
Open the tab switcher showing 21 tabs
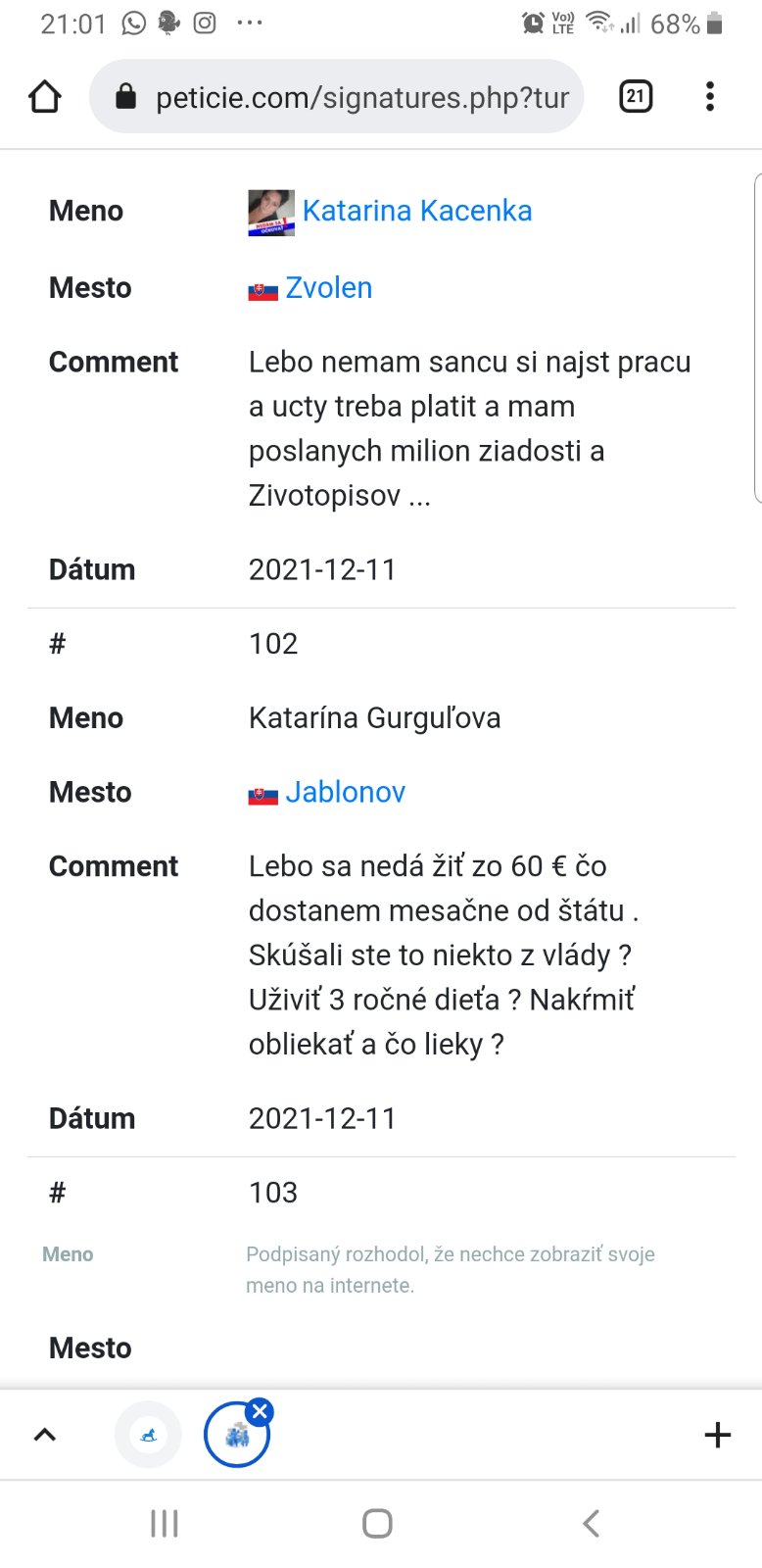pyautogui.click(x=636, y=96)
